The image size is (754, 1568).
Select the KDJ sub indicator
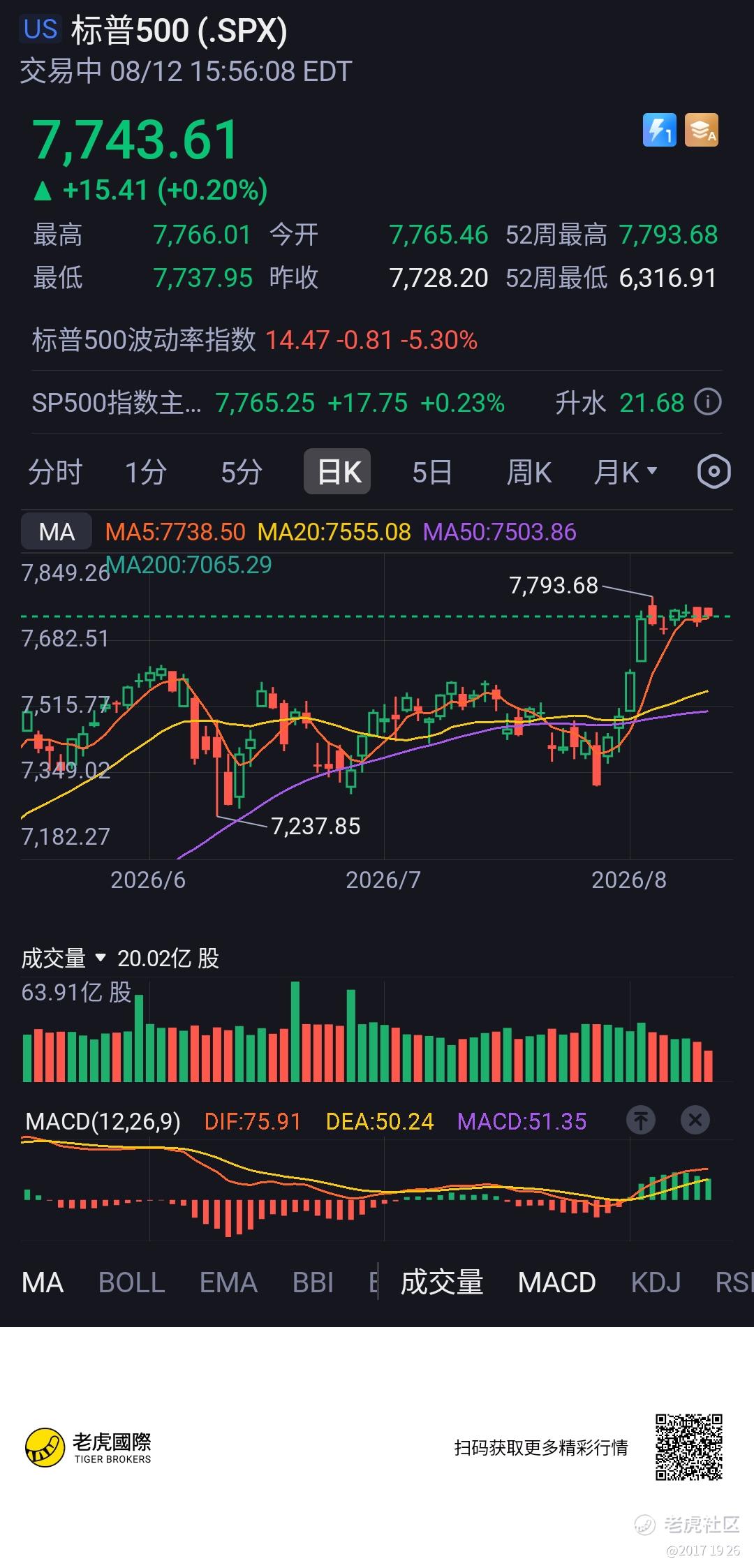(656, 1282)
